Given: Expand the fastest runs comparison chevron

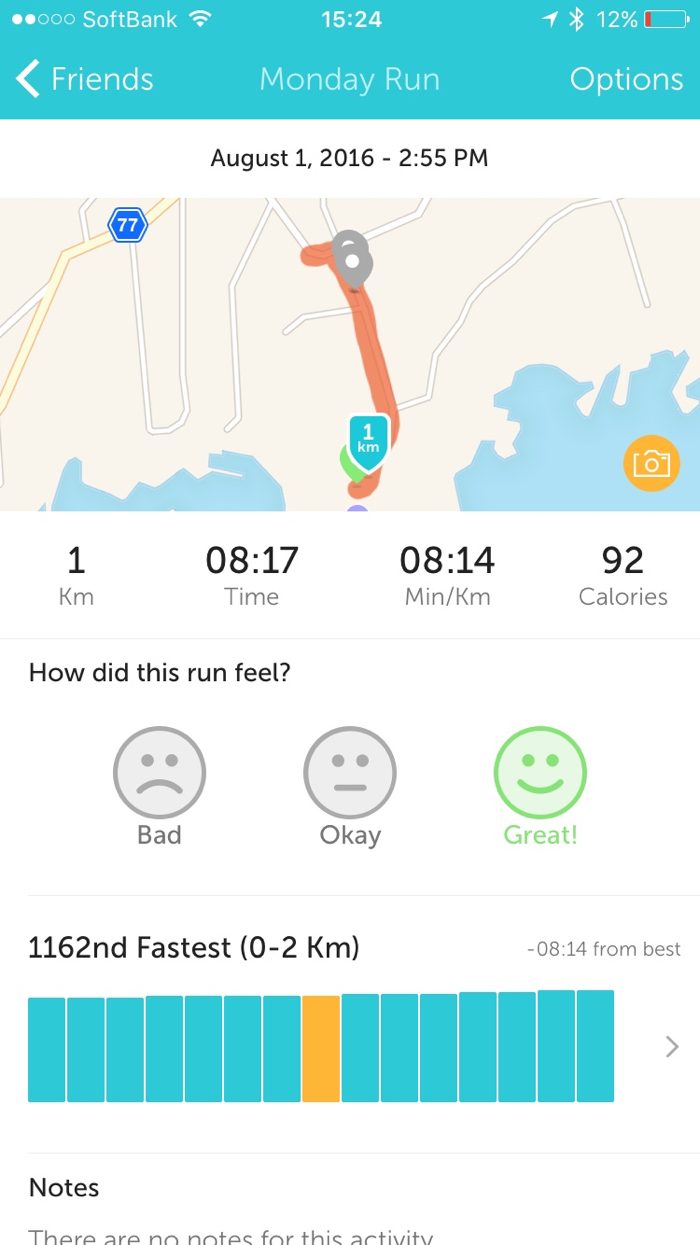Looking at the screenshot, I should pos(672,1046).
